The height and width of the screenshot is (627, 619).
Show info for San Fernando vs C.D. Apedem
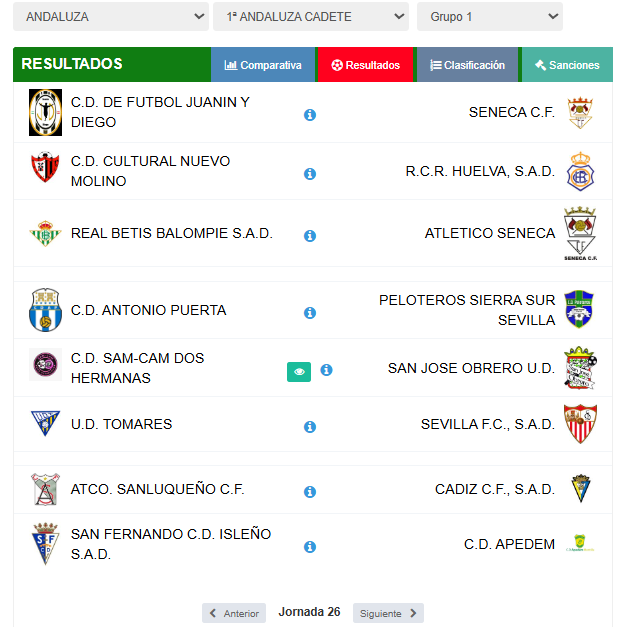(x=310, y=547)
